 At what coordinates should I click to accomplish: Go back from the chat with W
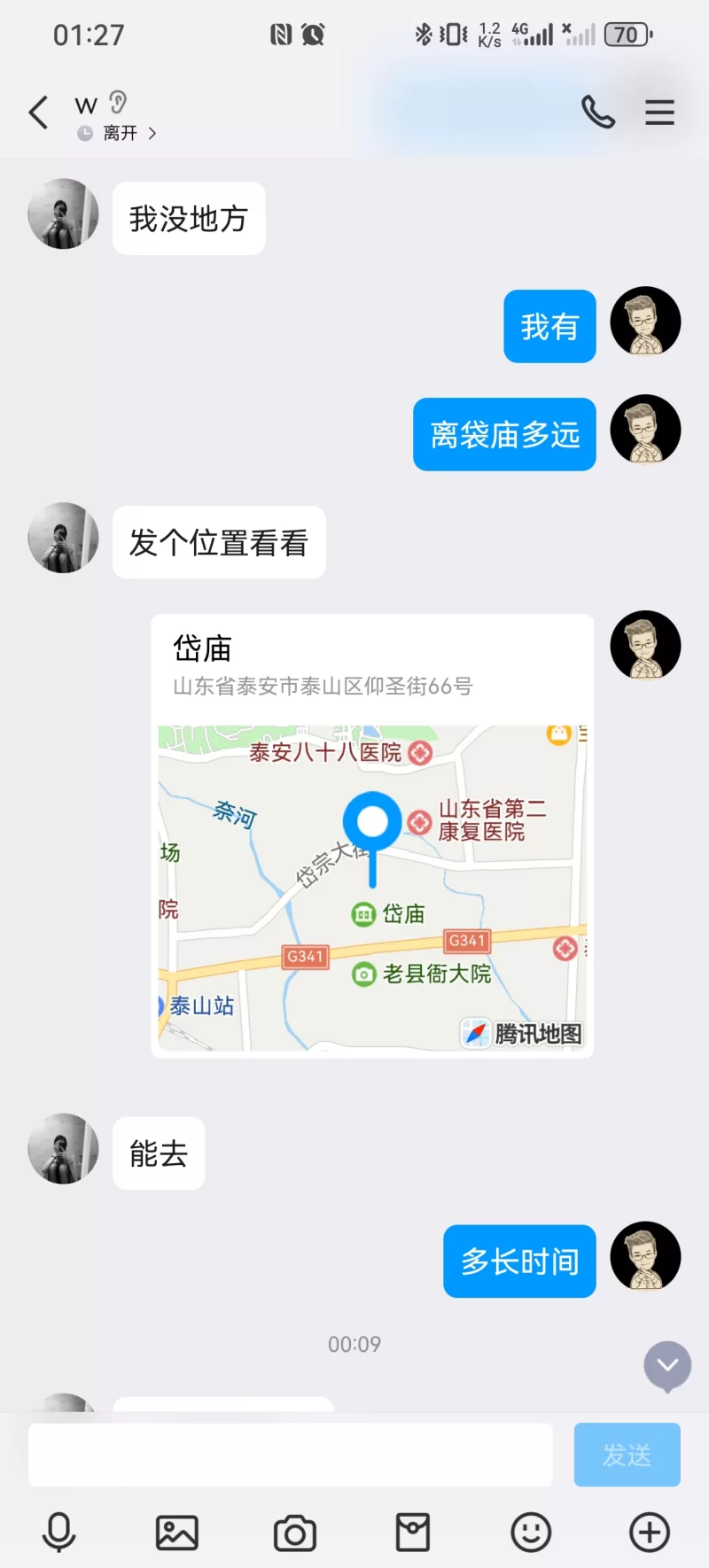click(x=38, y=113)
